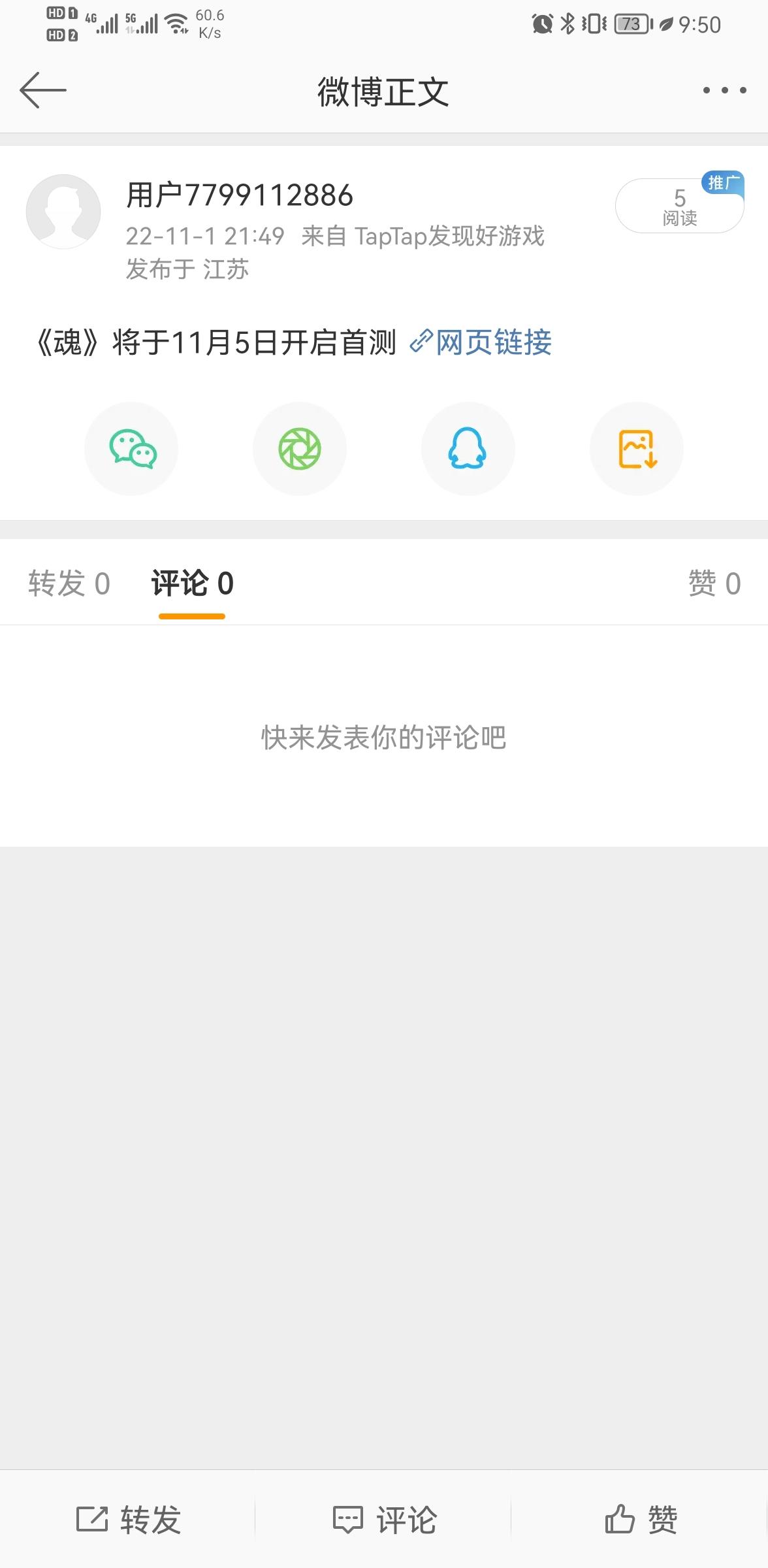The image size is (768, 1568).
Task: Share post to QQ
Action: (x=468, y=449)
